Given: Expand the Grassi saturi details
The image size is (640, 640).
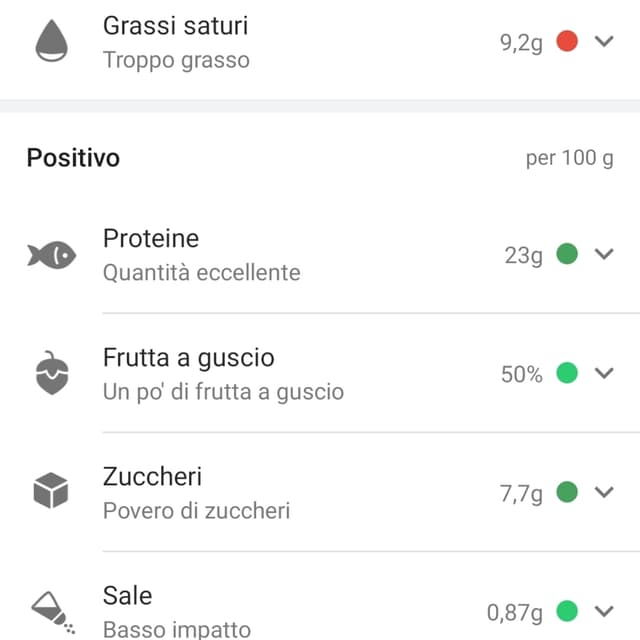Looking at the screenshot, I should 603,42.
